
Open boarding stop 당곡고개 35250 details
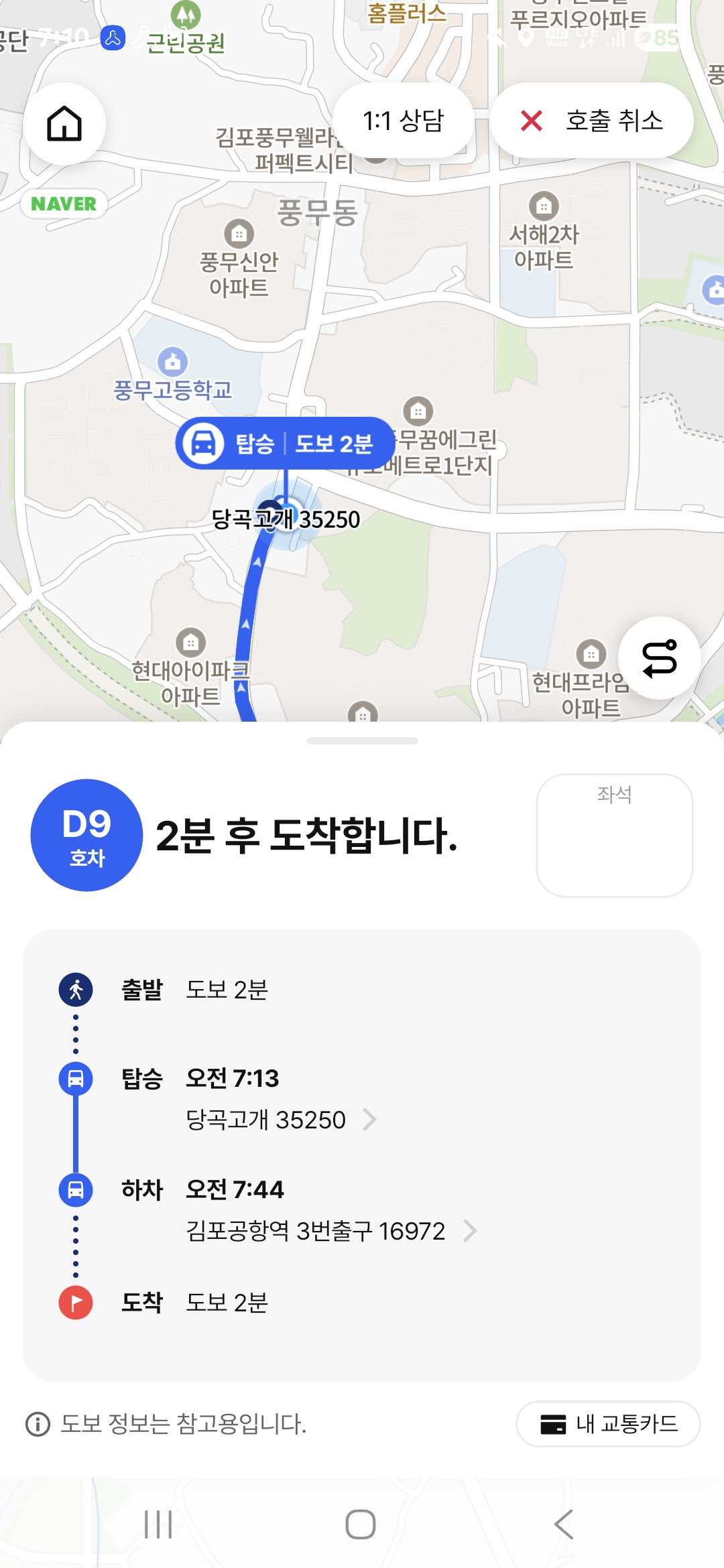coord(281,1120)
